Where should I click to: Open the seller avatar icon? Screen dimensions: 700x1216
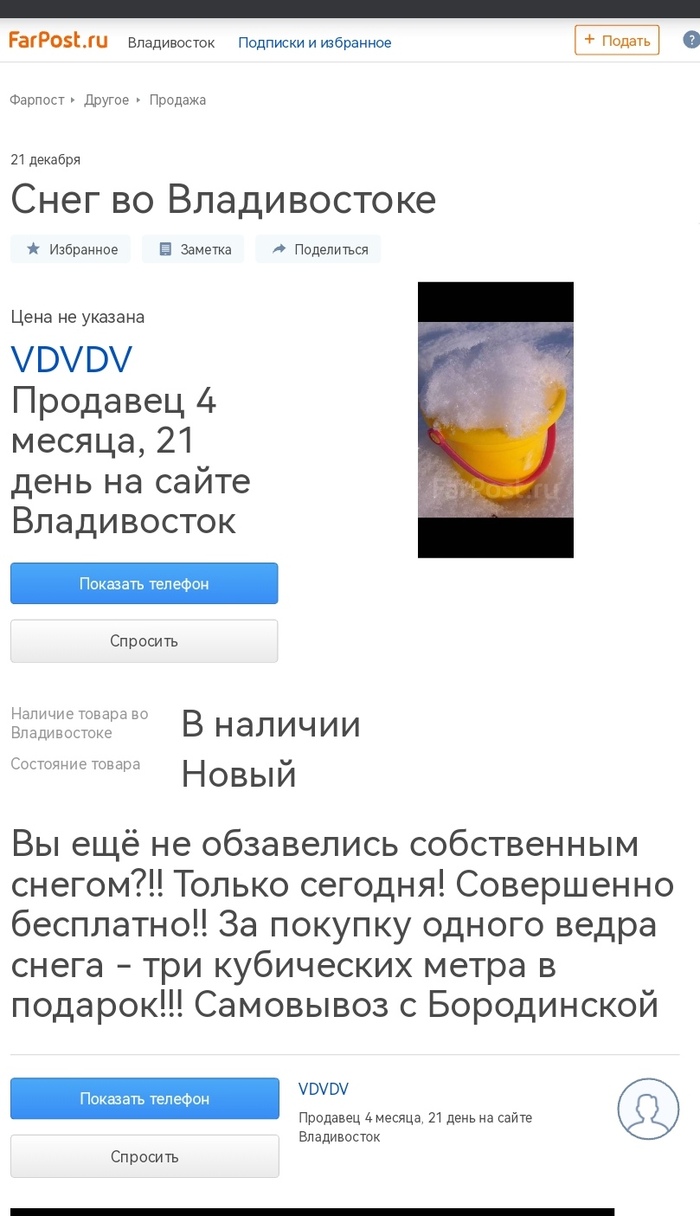[648, 1108]
